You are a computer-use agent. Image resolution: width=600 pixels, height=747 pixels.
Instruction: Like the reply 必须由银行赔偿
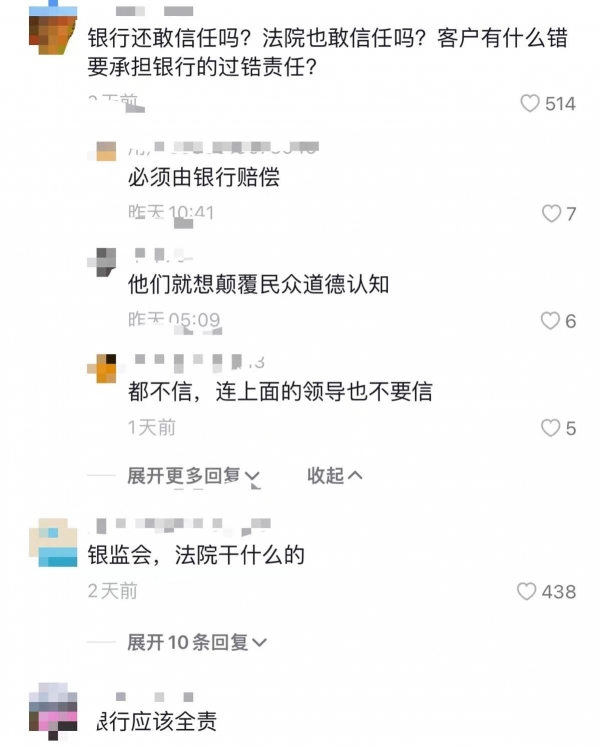click(551, 213)
